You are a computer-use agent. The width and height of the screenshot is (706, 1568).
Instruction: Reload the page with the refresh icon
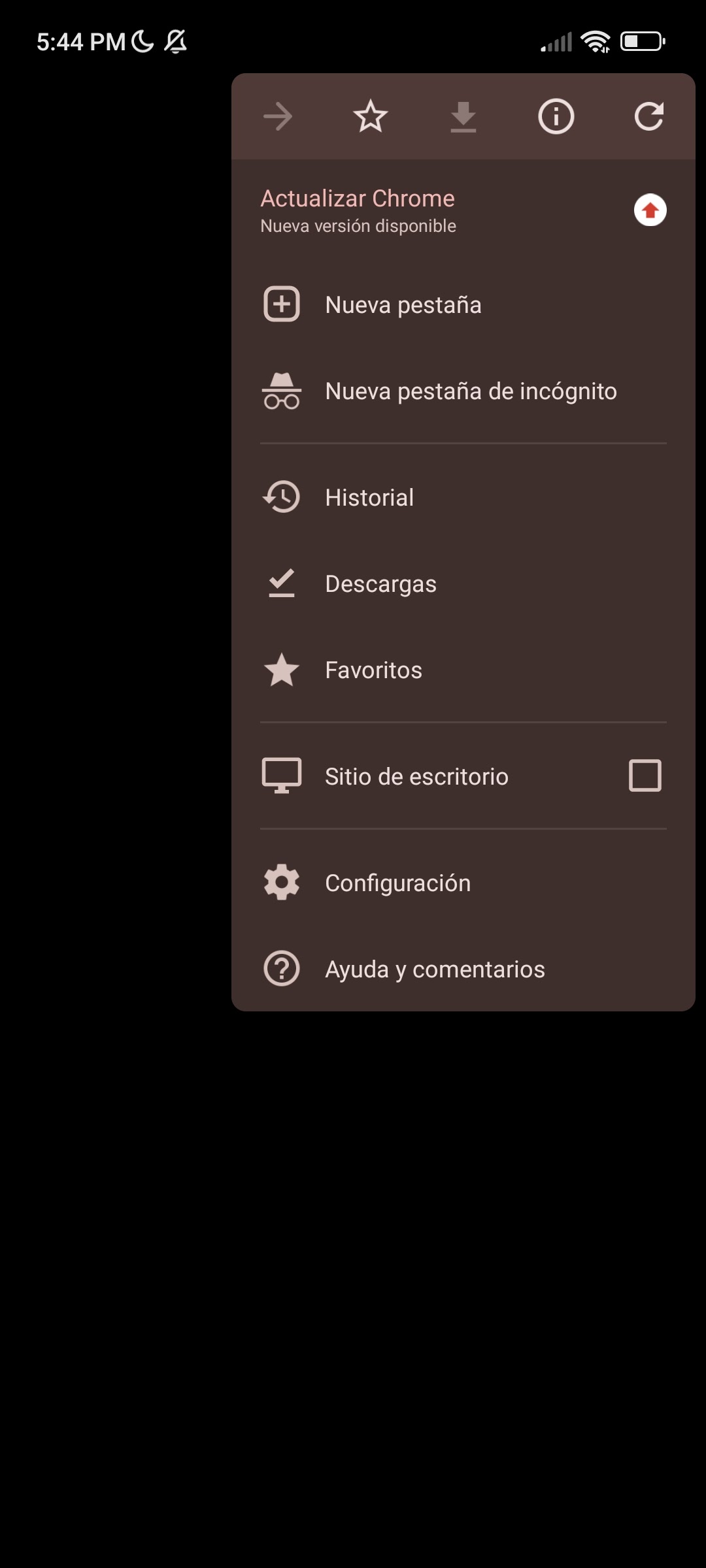tap(648, 116)
